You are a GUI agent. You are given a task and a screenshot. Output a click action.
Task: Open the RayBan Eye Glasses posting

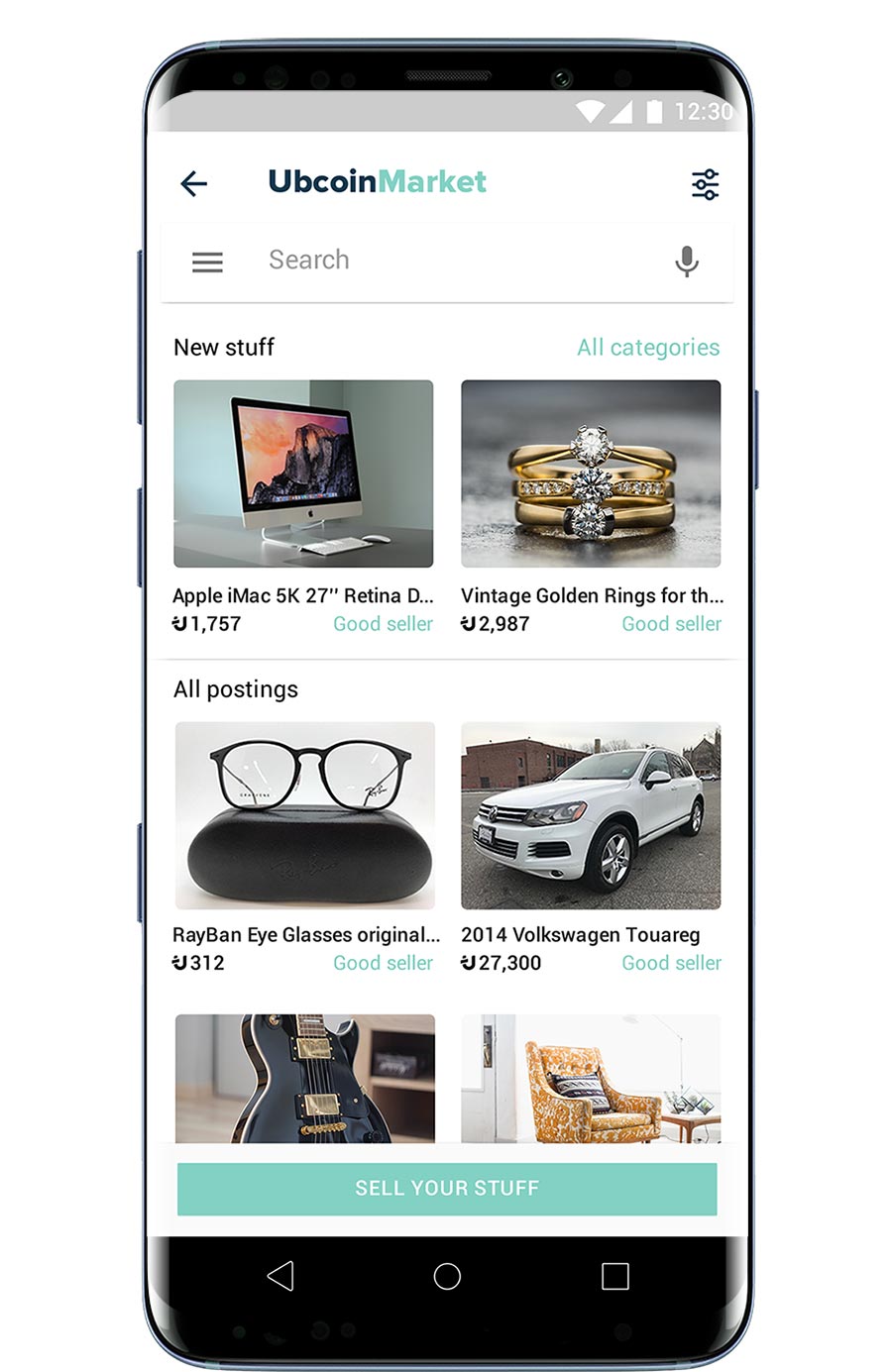[305, 815]
